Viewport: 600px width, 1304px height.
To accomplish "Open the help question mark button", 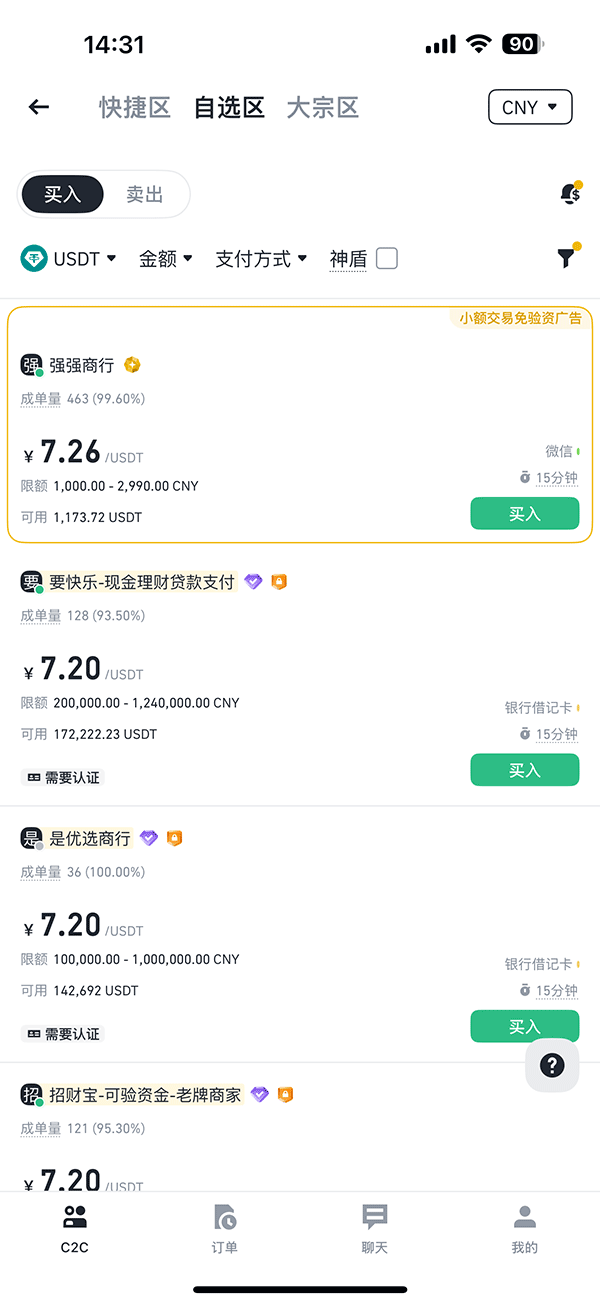I will (552, 1065).
